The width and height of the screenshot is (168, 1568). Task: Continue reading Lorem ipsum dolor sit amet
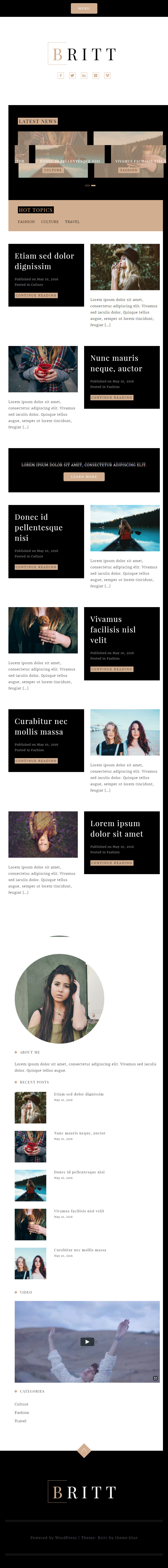[x=111, y=863]
